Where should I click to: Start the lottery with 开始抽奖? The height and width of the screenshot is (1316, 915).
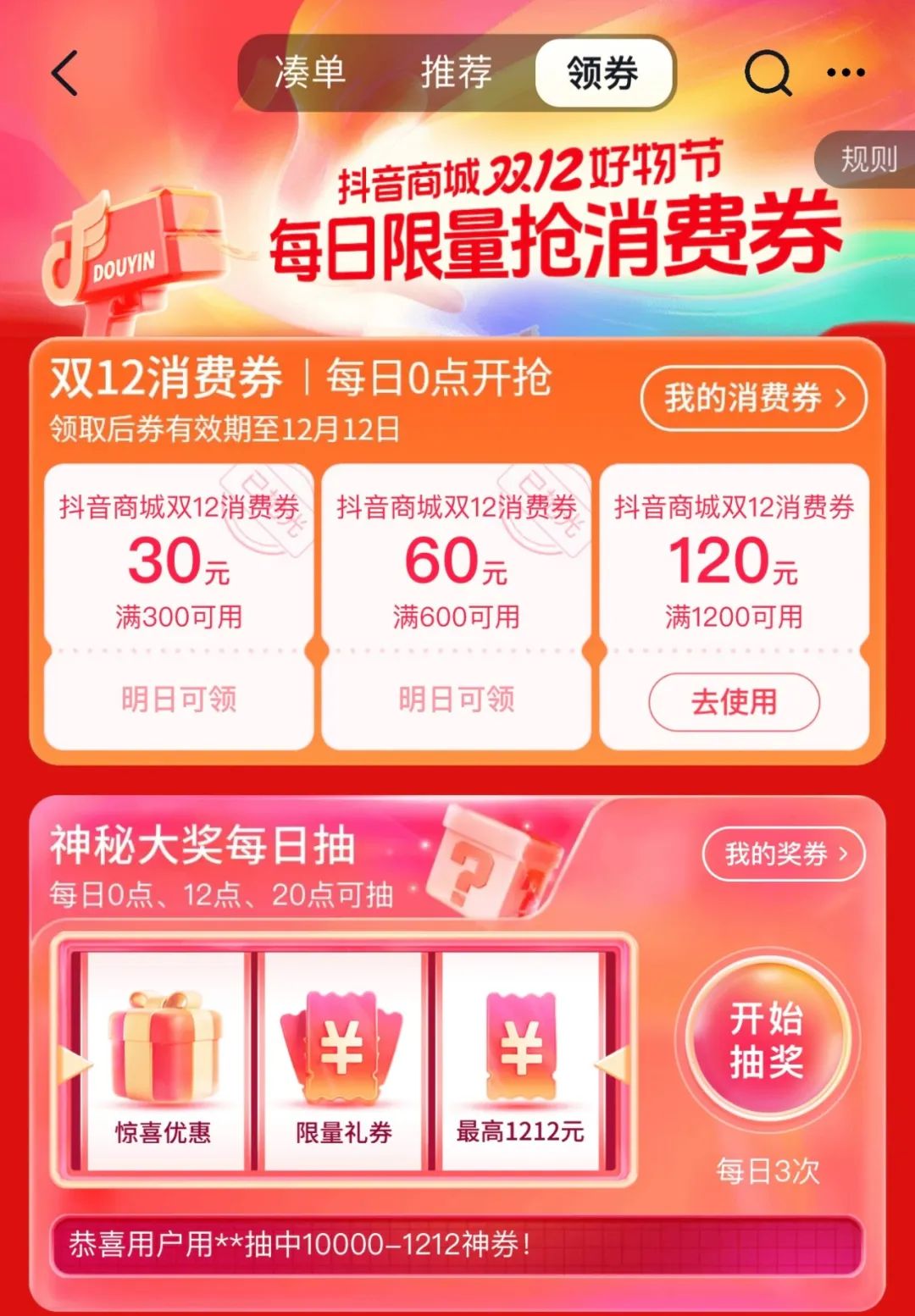[x=767, y=1040]
